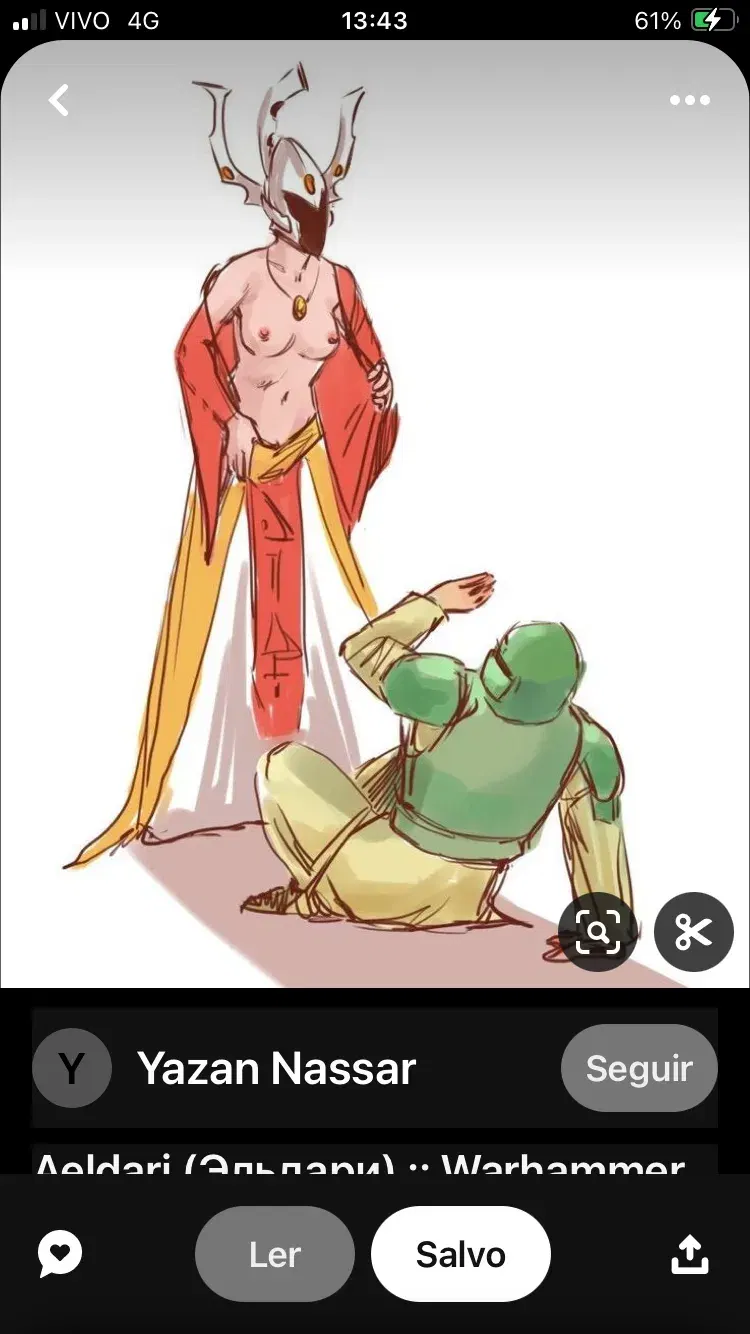Share this pin
The image size is (750, 1334).
tap(689, 1254)
